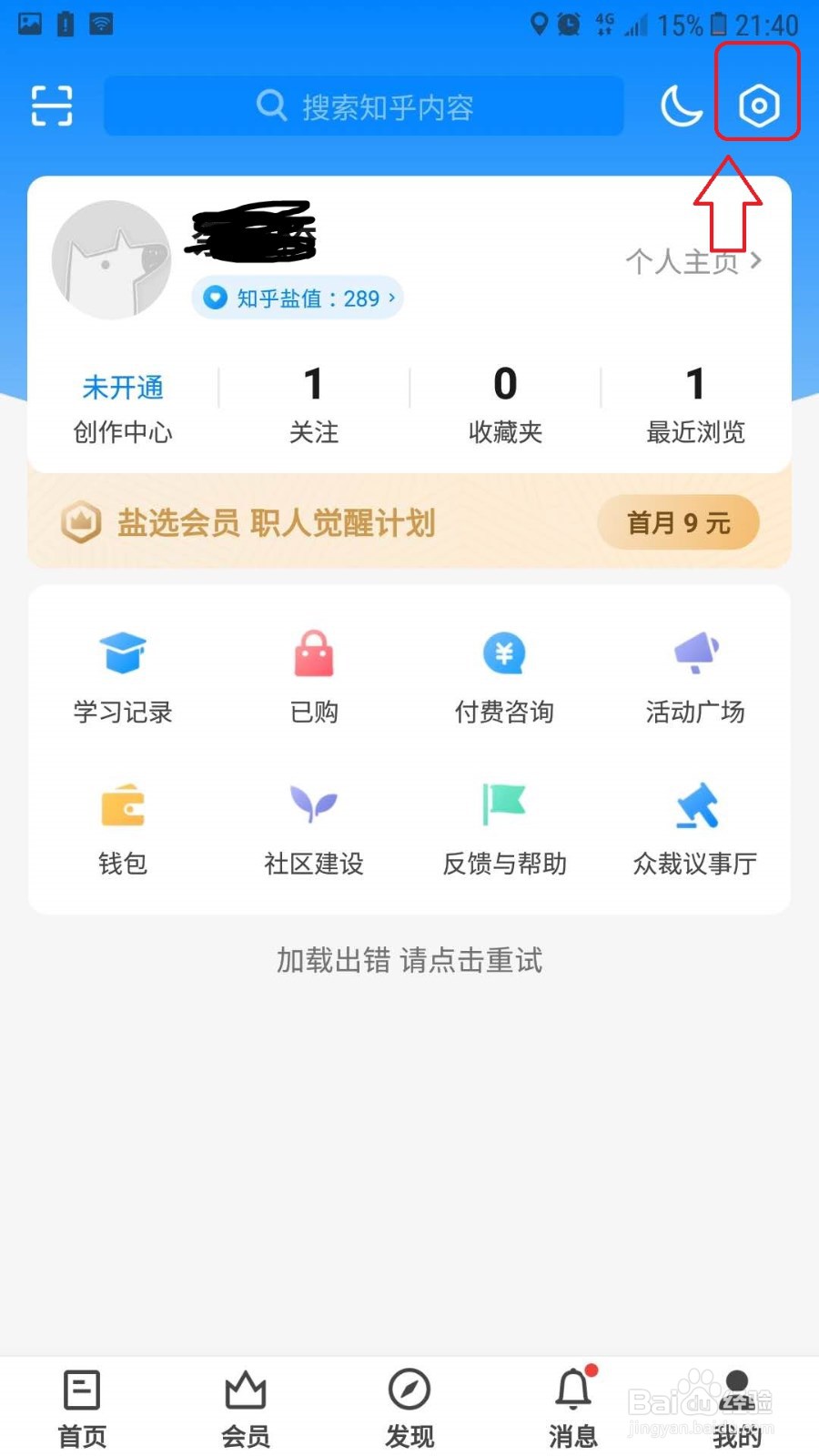The height and width of the screenshot is (1456, 819).
Task: Tap the 首月 9 元 membership button
Action: [x=678, y=522]
